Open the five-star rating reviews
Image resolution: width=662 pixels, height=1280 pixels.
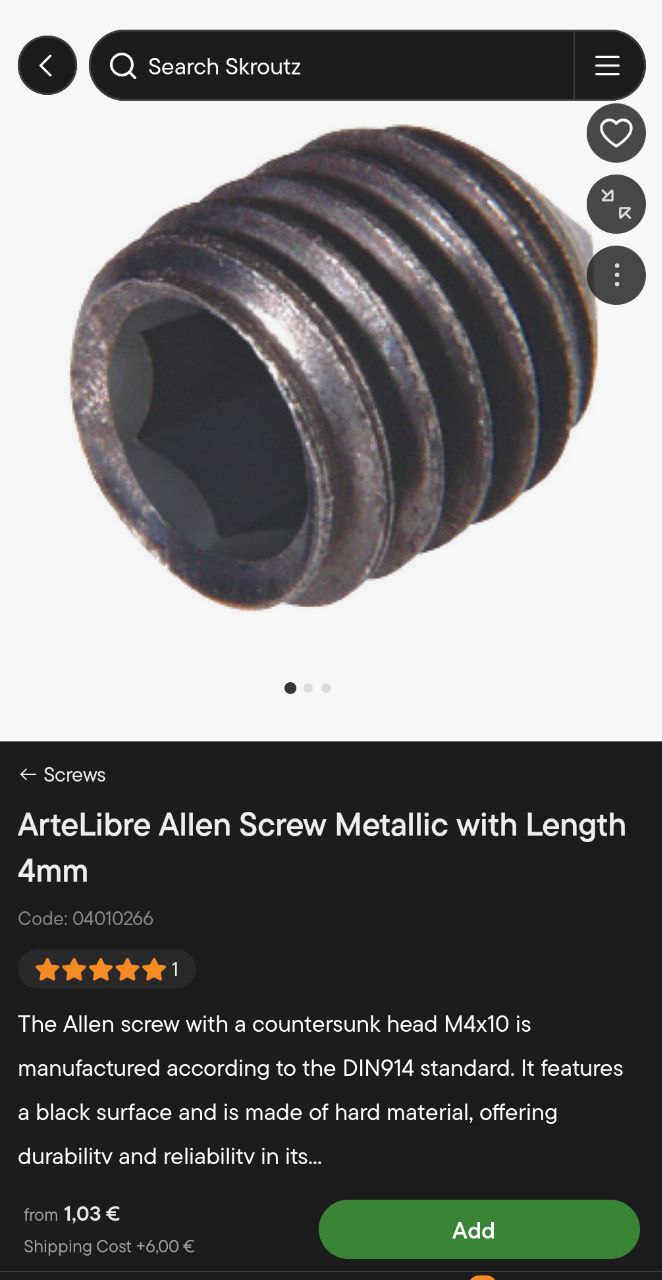[x=106, y=969]
